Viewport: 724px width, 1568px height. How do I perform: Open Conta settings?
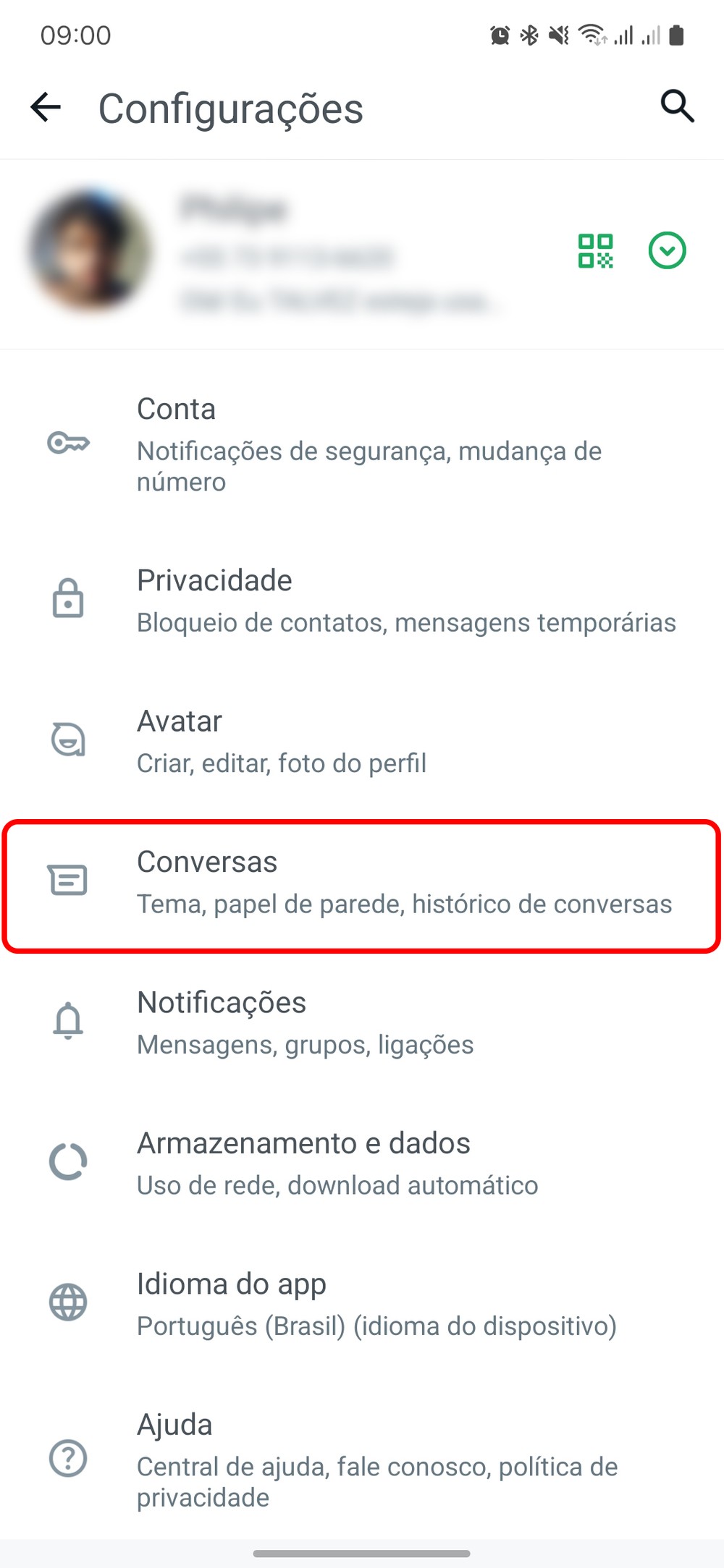pos(362,444)
